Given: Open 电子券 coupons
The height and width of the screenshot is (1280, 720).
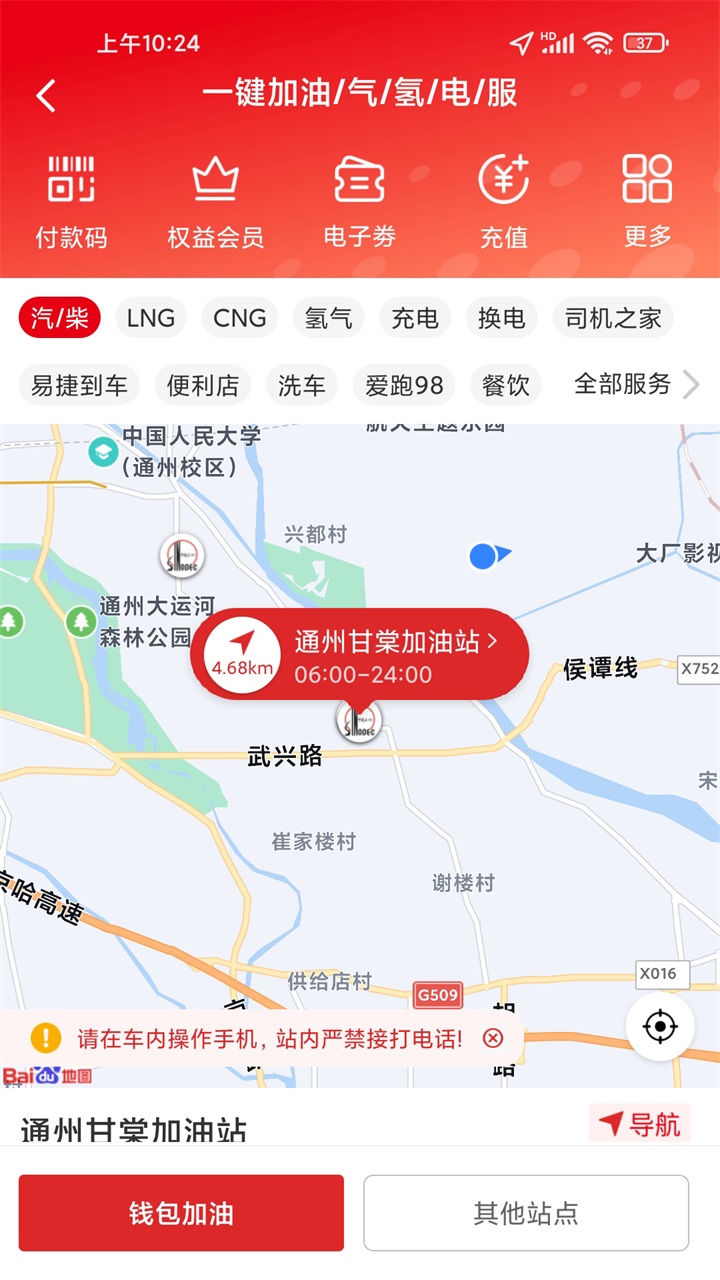Looking at the screenshot, I should [x=359, y=201].
